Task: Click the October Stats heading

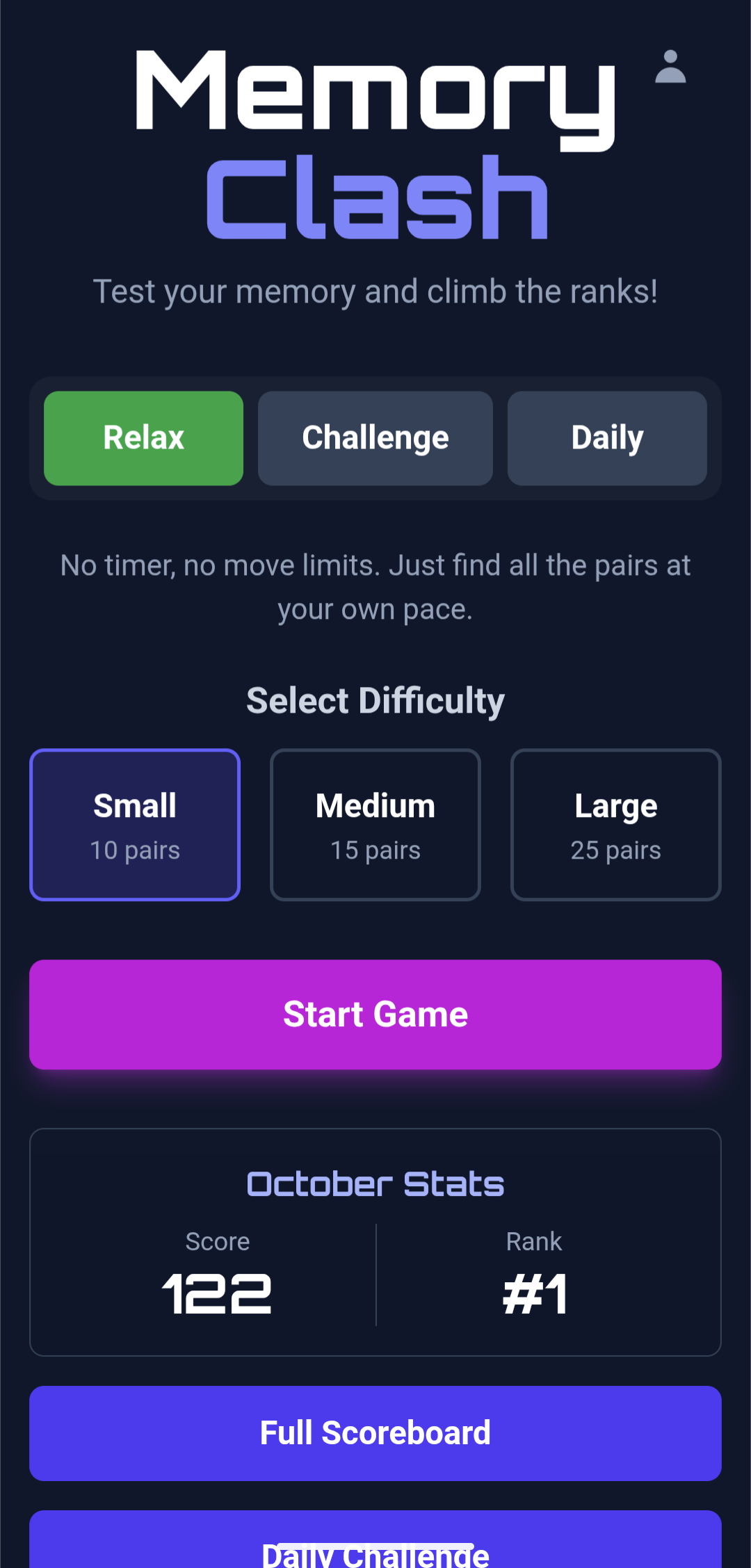Action: [x=375, y=1183]
